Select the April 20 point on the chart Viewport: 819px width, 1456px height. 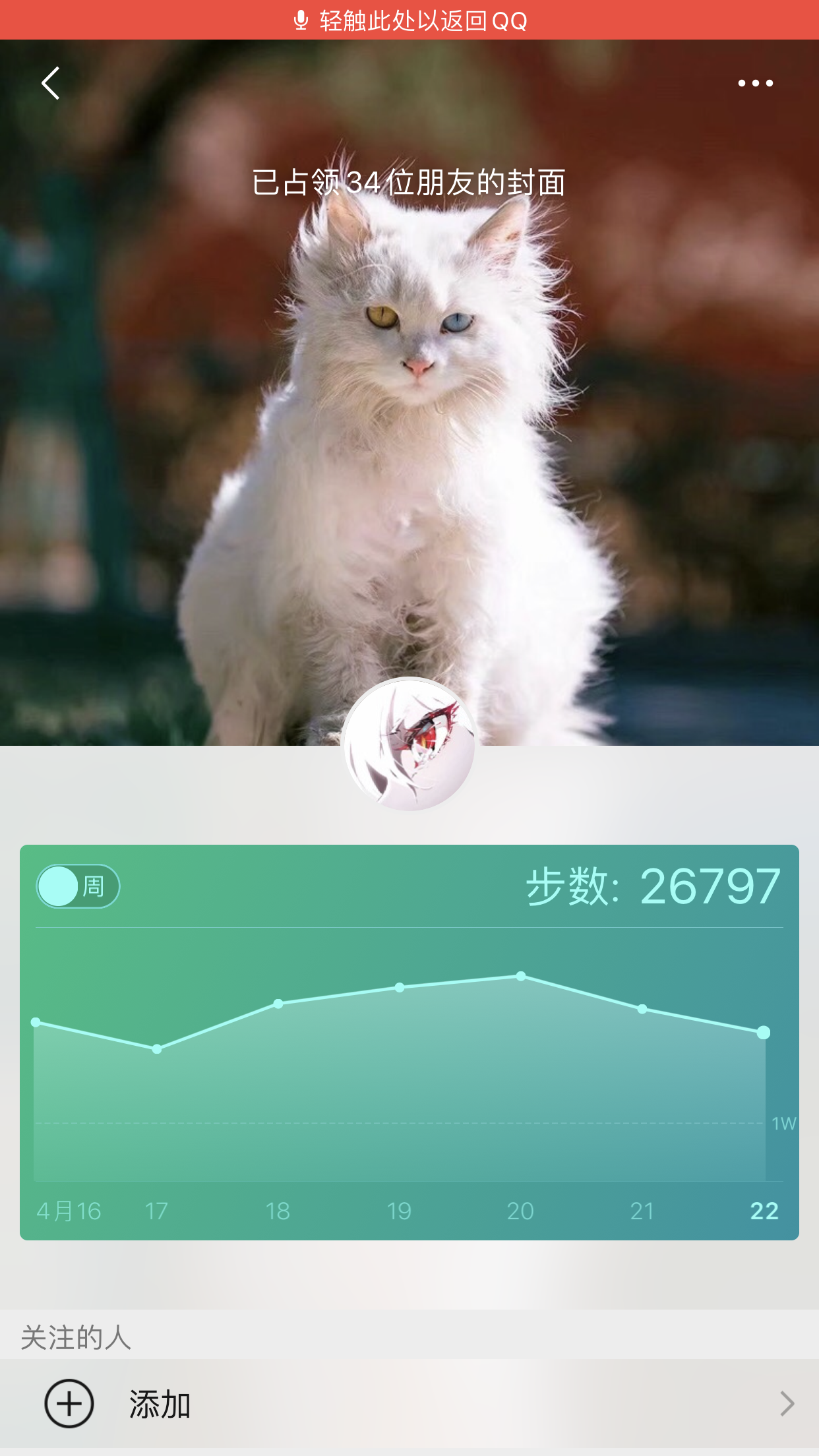(x=521, y=976)
